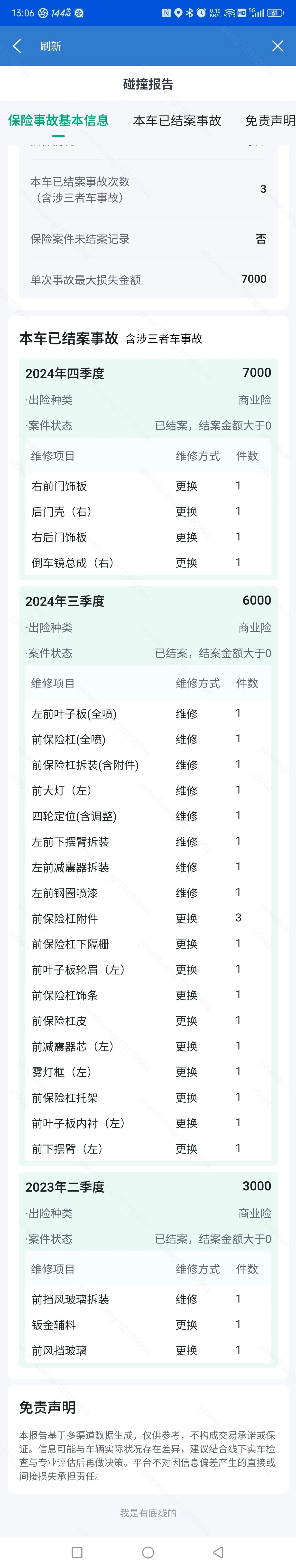Screen dimensions: 296x1568
Task: Go back using the header arrow
Action: (17, 46)
